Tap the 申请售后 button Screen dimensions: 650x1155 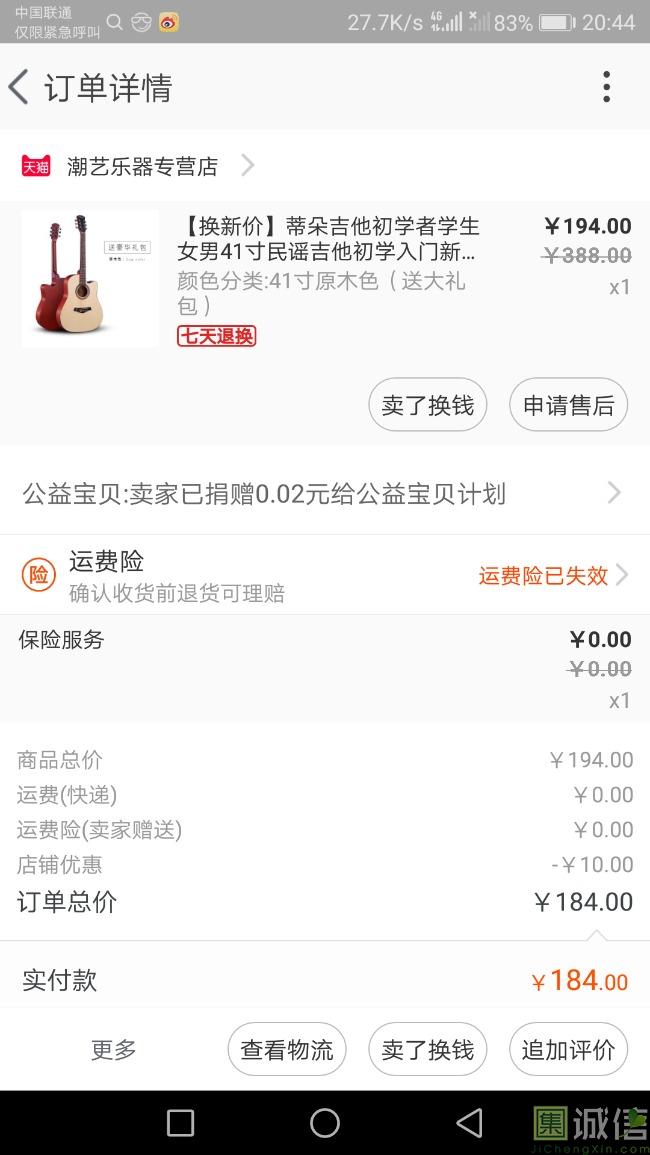pyautogui.click(x=568, y=405)
